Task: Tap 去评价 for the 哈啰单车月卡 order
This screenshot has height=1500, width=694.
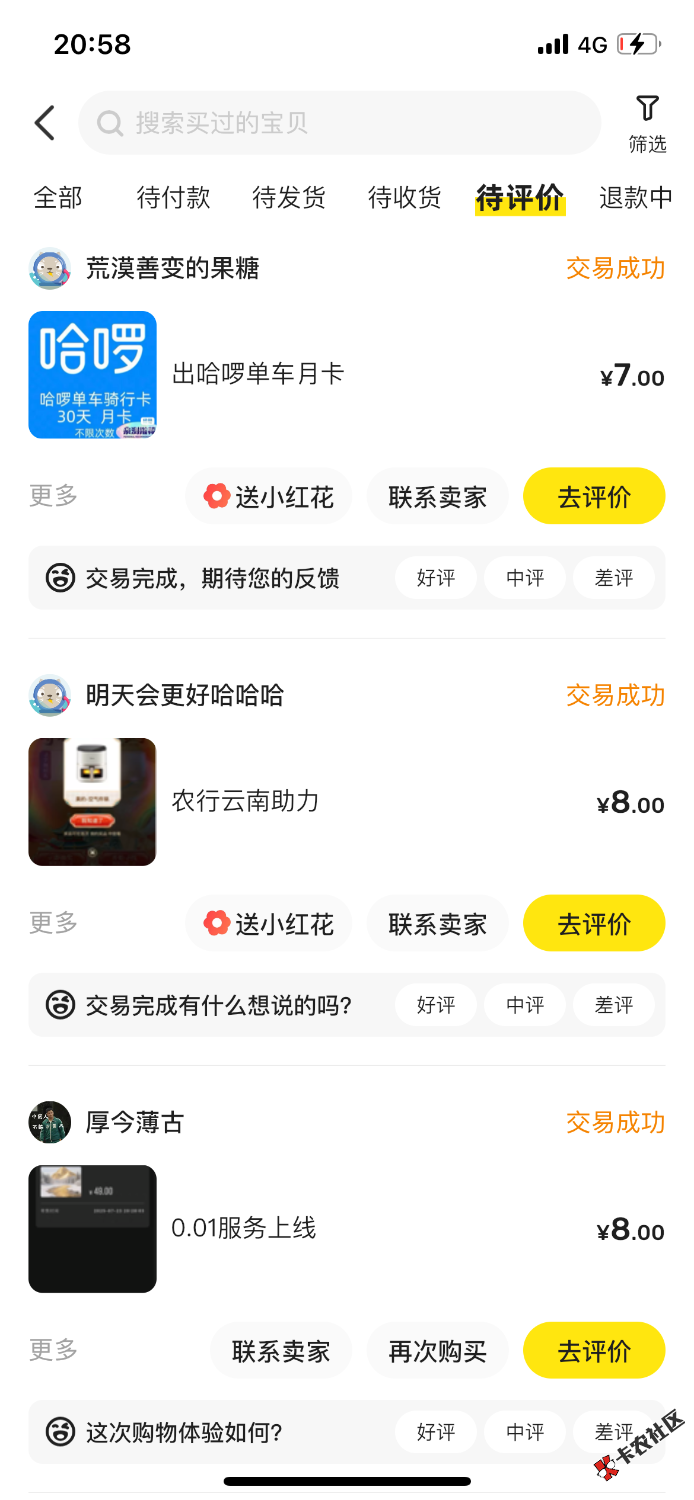Action: pyautogui.click(x=594, y=496)
